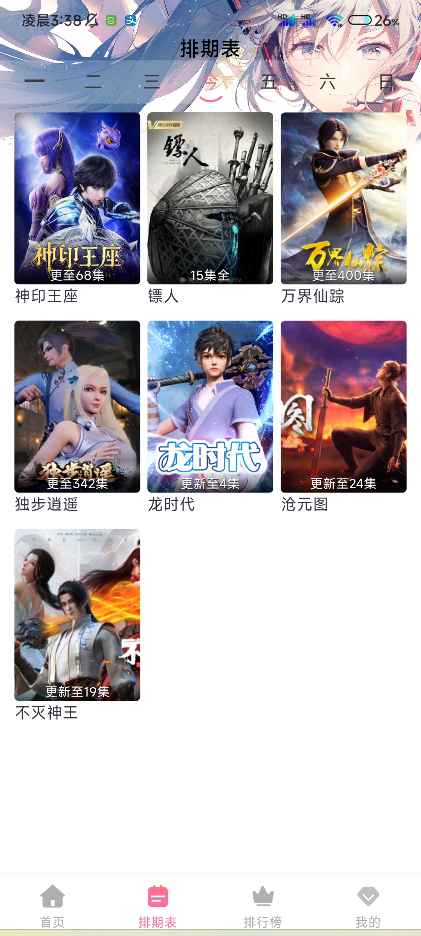
Task: Open the Wednesday (三) schedule
Action: coord(152,82)
